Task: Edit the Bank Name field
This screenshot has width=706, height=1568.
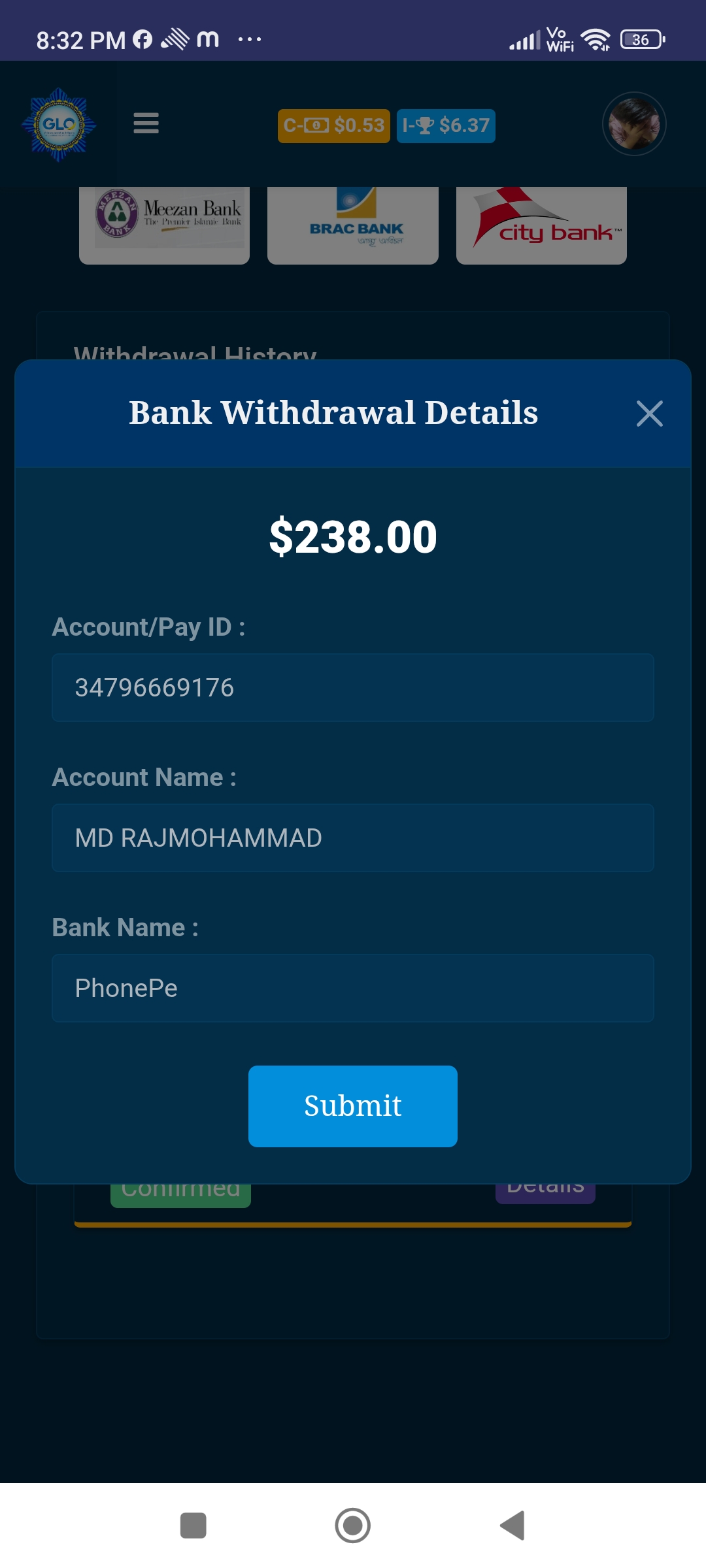Action: 353,988
